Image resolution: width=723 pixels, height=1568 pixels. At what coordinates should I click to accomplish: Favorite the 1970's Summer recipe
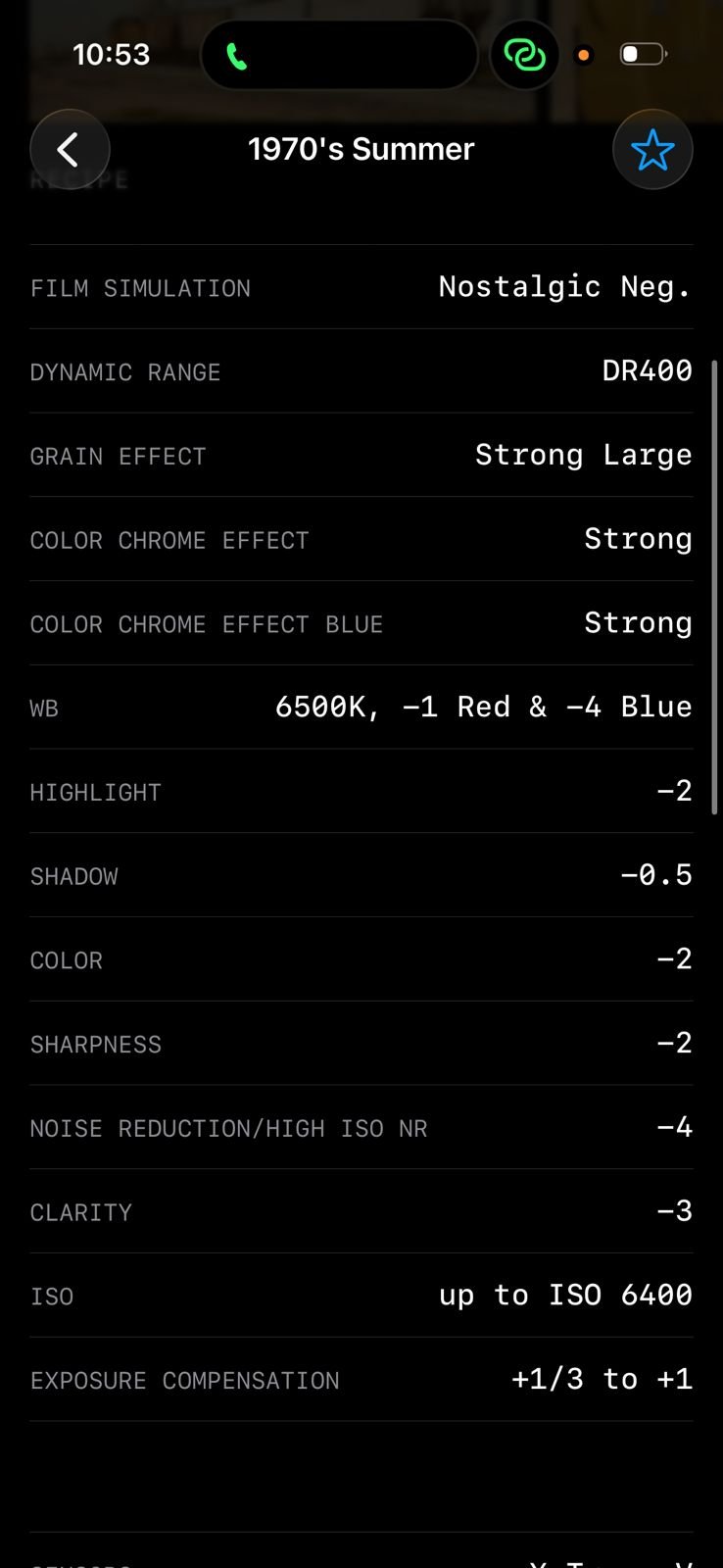pos(652,149)
